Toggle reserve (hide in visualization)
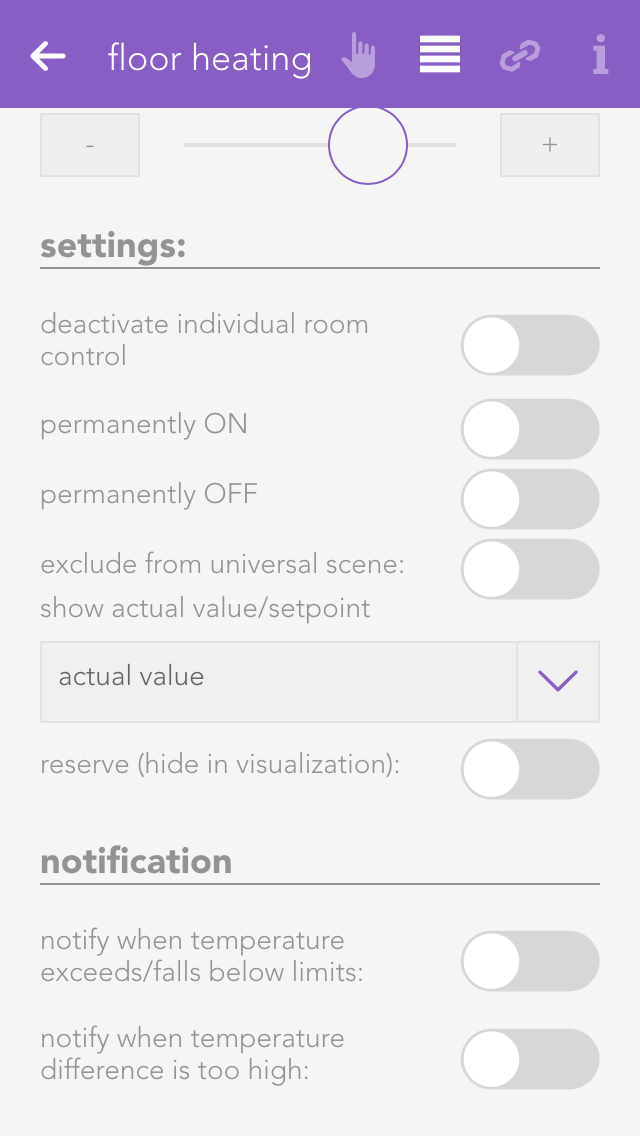Screen dimensions: 640x1136 [x=530, y=769]
